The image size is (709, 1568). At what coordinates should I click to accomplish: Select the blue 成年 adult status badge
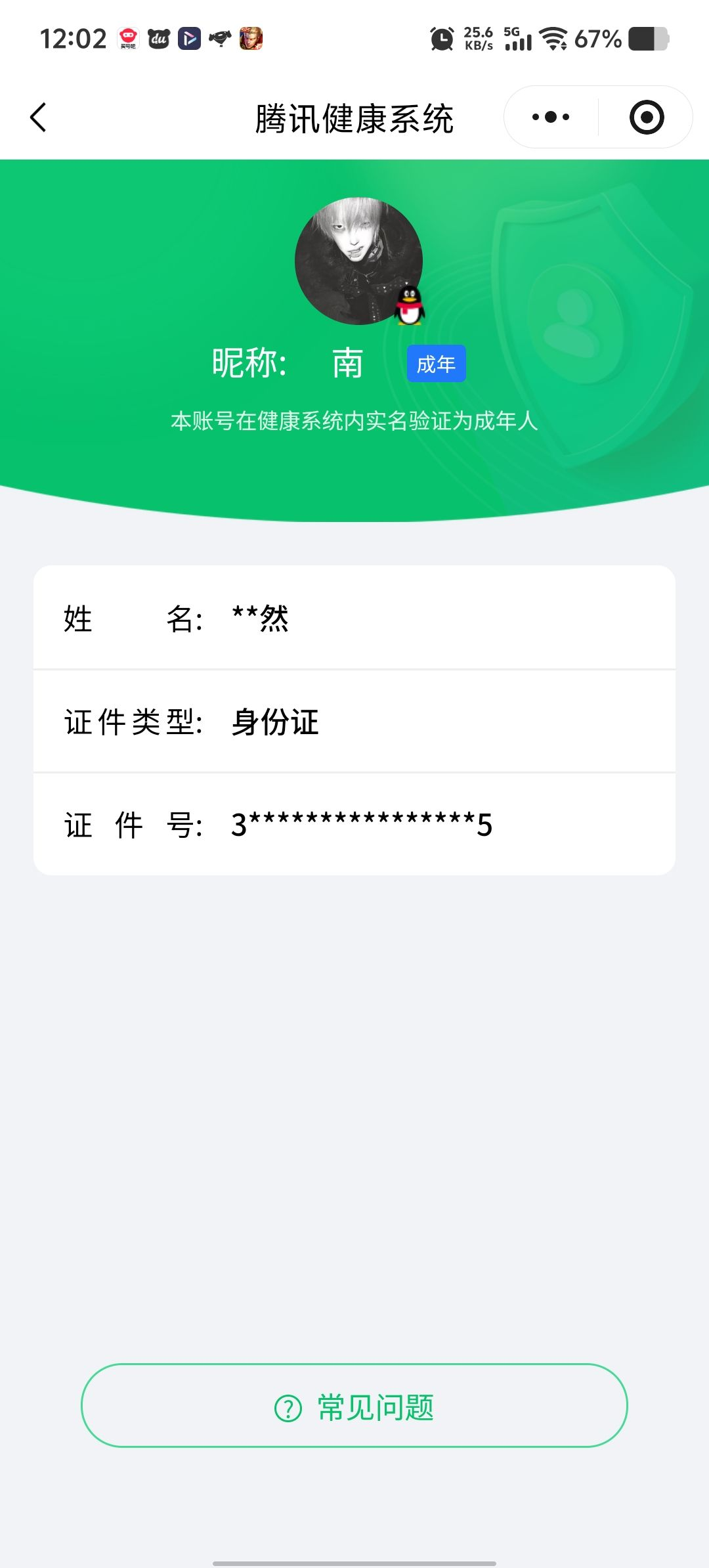click(x=436, y=362)
